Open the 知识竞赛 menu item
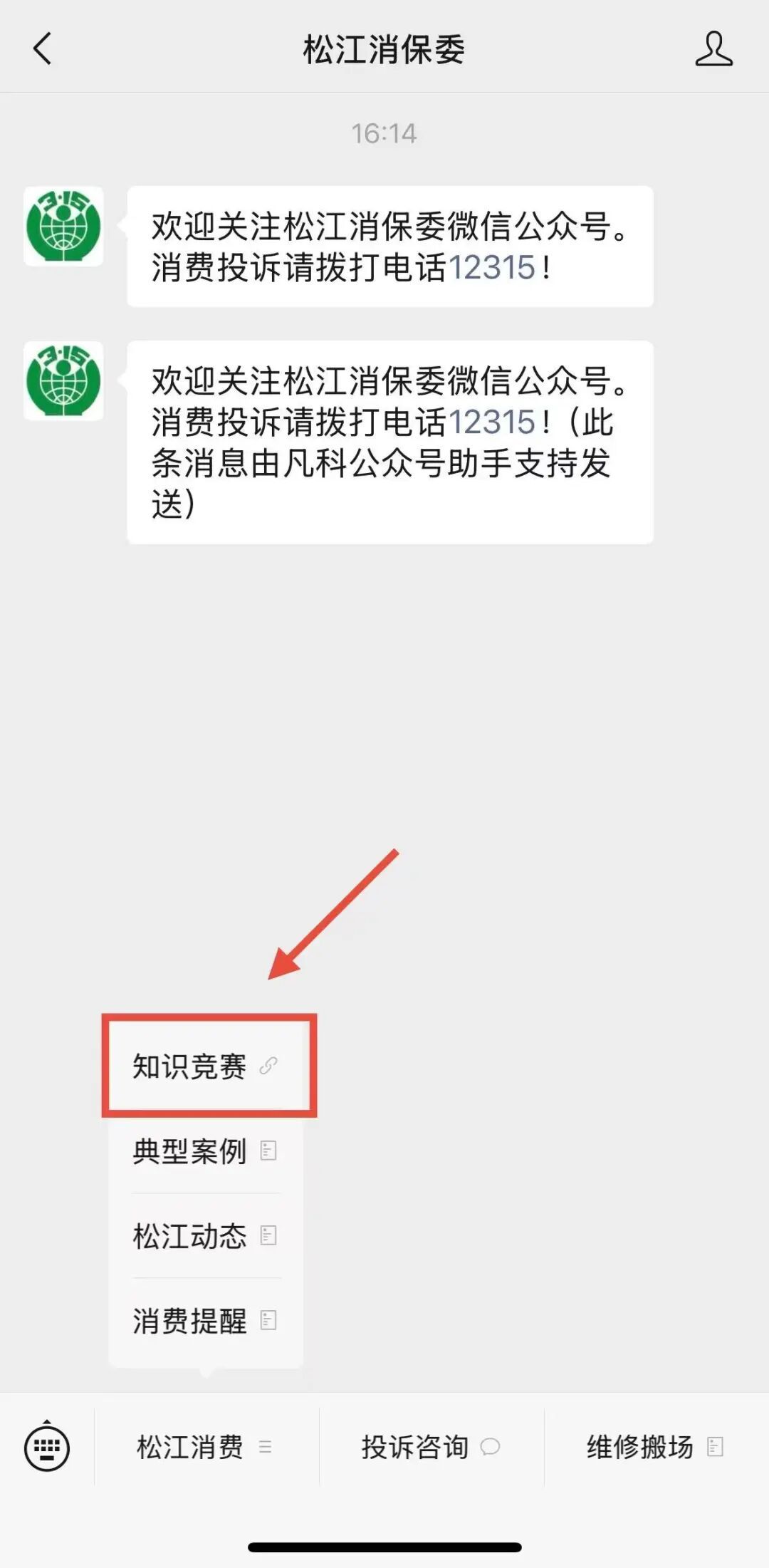This screenshot has width=769, height=1568. (x=206, y=1066)
